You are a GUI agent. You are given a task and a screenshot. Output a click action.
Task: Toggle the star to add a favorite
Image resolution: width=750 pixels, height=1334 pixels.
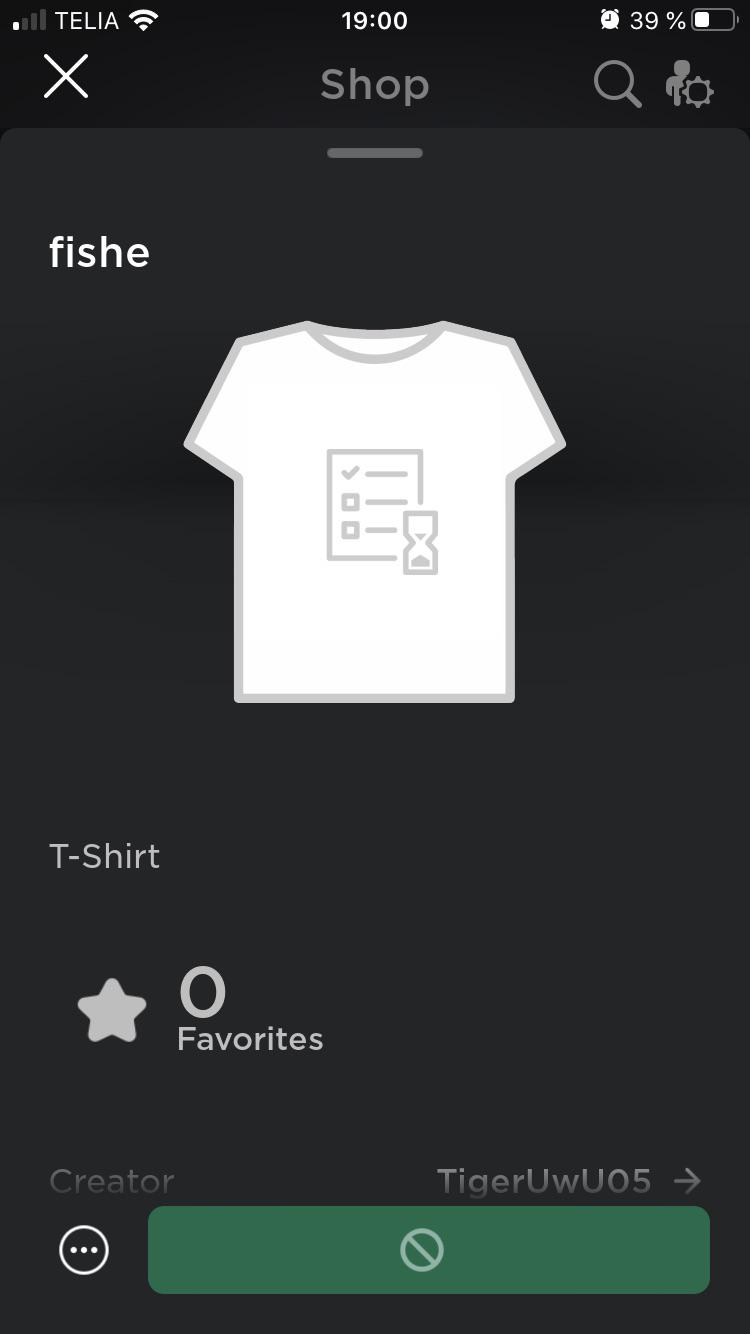[x=112, y=1008]
